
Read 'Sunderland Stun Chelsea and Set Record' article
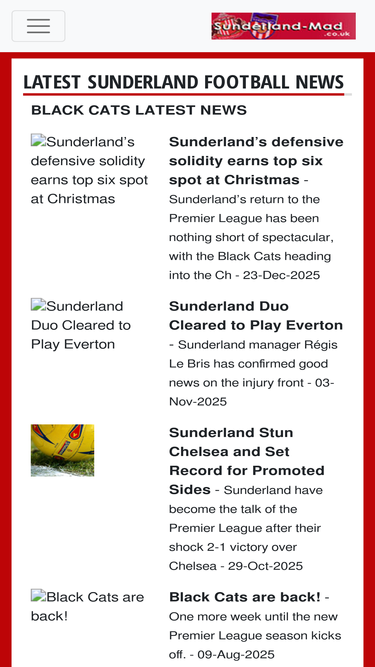[x=247, y=461]
